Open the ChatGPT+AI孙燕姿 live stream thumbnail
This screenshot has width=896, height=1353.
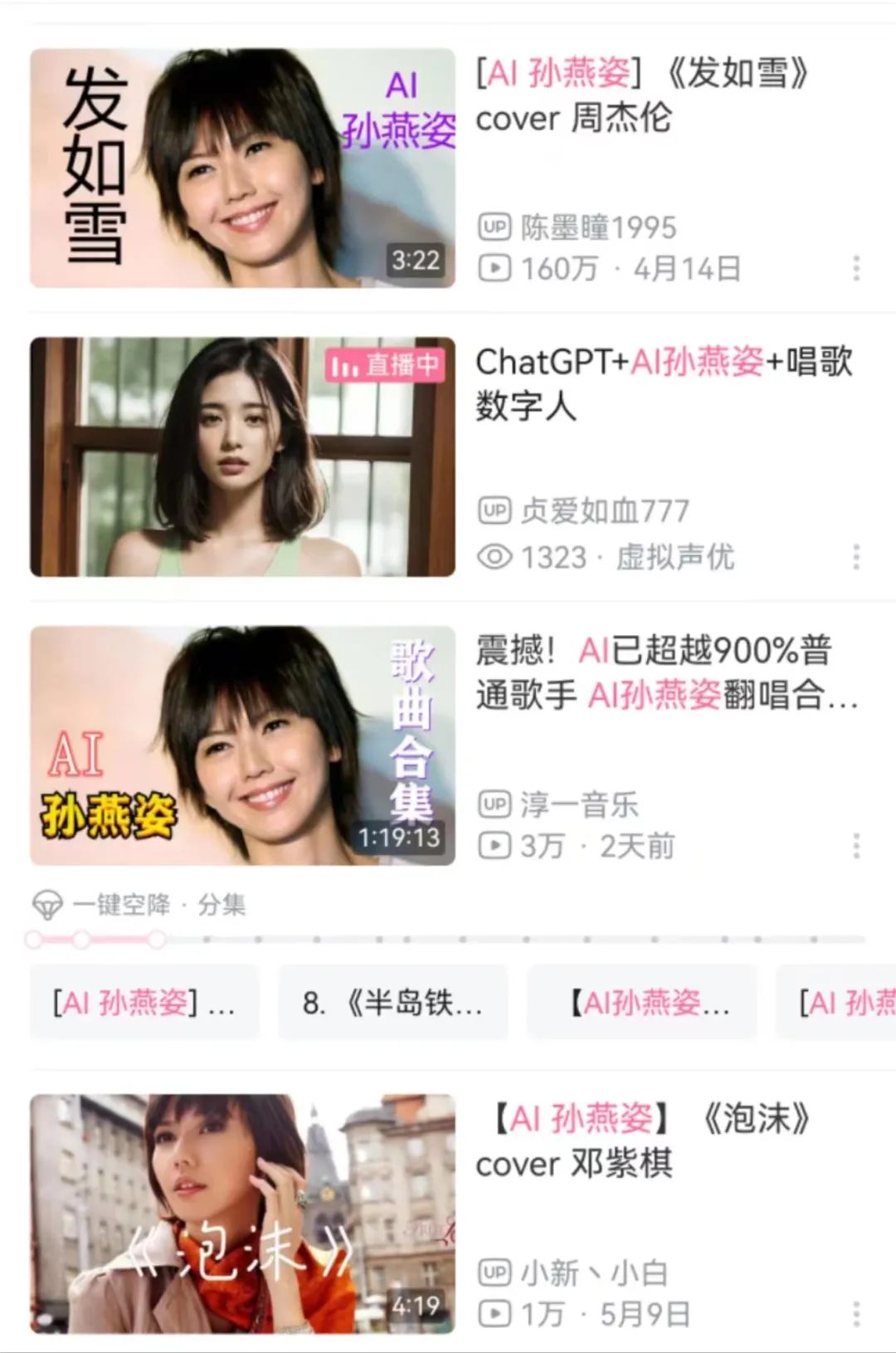tap(242, 457)
